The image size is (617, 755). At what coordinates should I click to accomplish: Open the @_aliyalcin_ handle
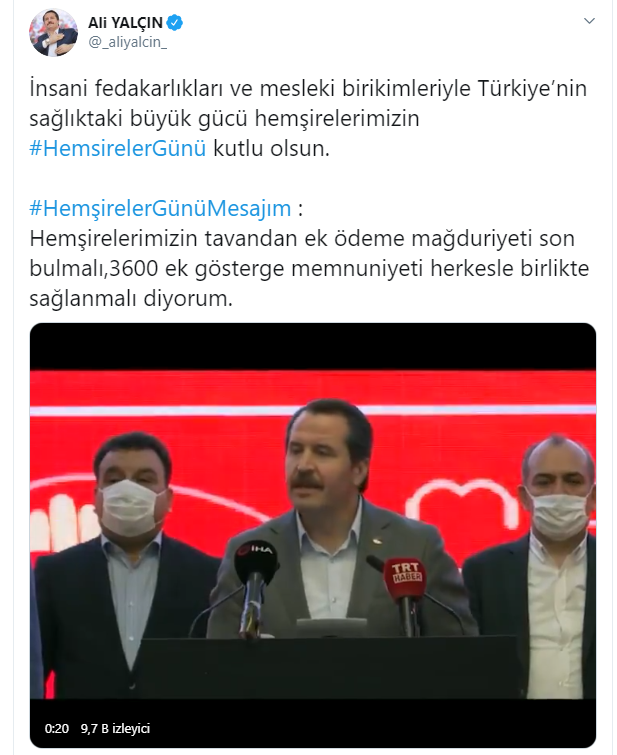click(x=127, y=42)
